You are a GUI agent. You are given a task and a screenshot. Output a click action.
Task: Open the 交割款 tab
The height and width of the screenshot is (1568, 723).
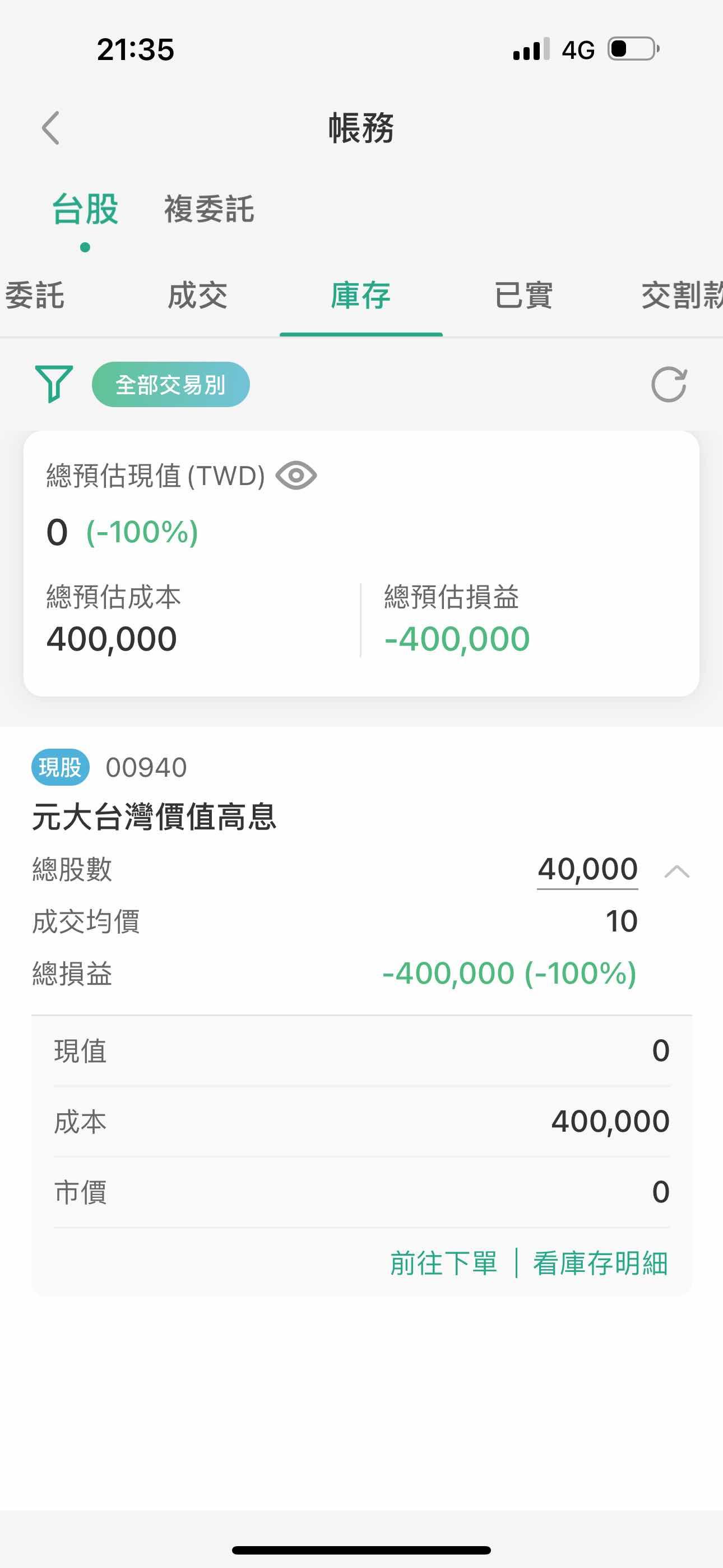coord(680,296)
